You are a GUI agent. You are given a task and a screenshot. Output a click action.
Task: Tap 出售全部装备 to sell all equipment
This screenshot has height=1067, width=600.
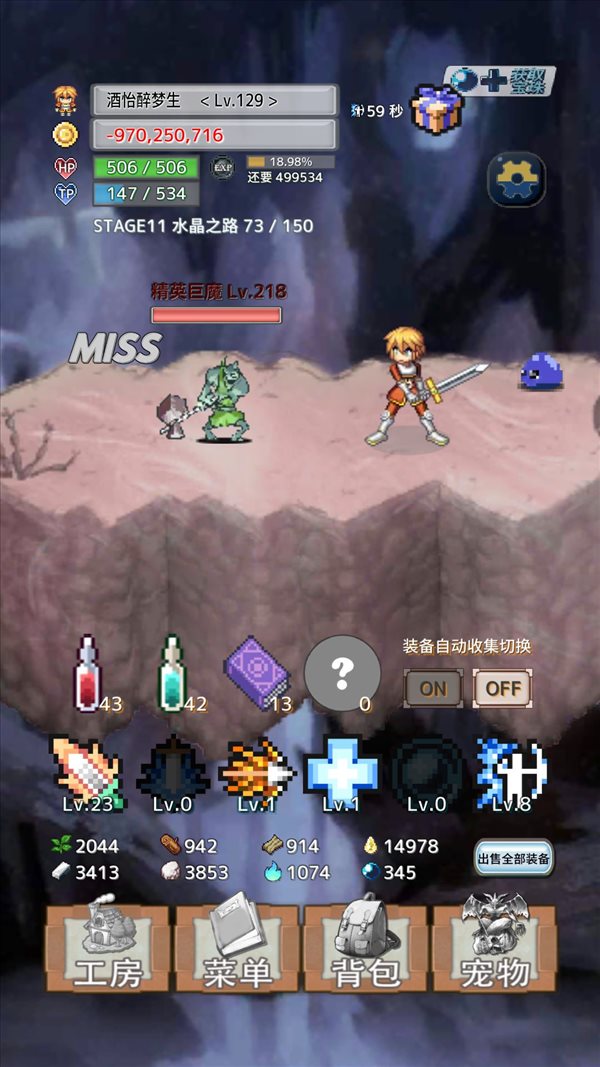(513, 857)
